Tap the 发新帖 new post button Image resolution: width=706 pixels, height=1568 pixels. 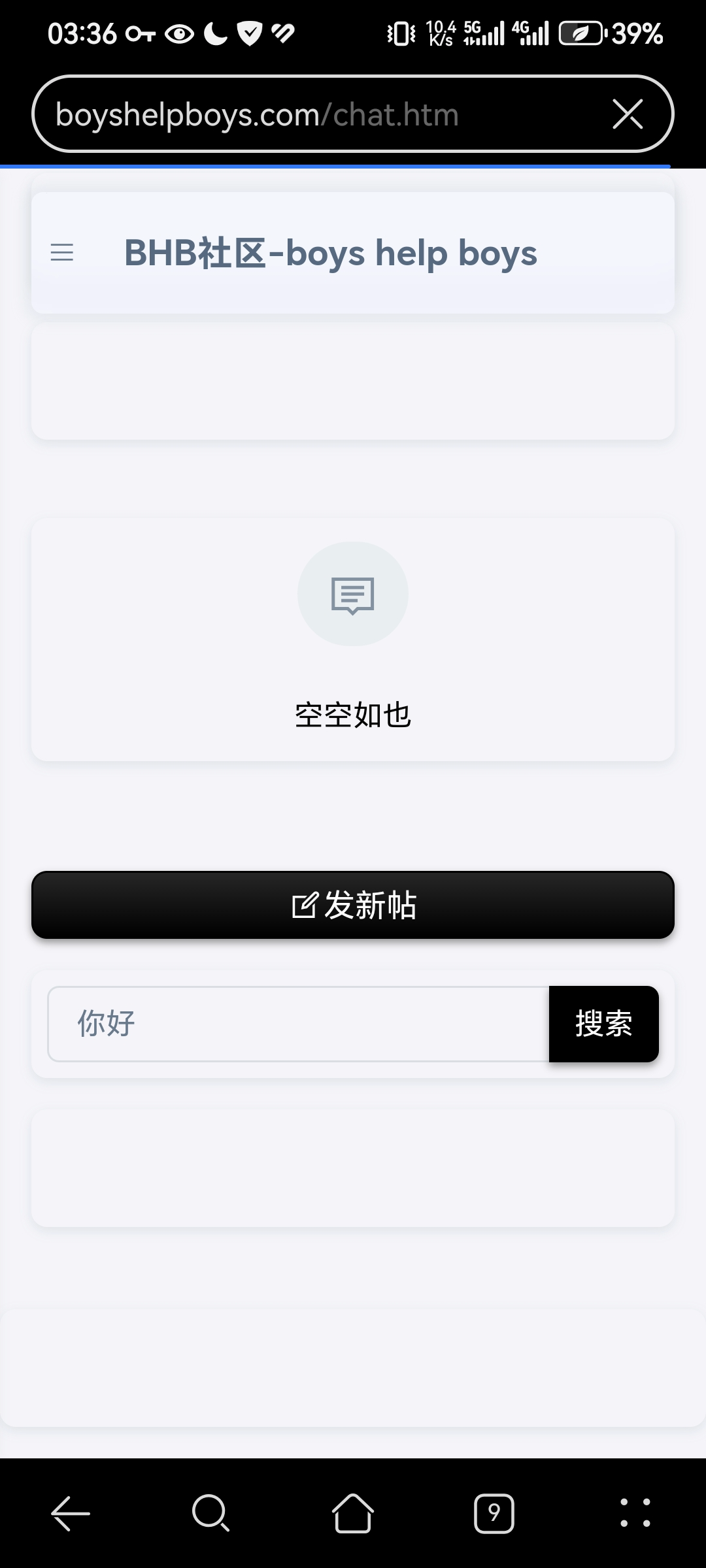pos(353,905)
